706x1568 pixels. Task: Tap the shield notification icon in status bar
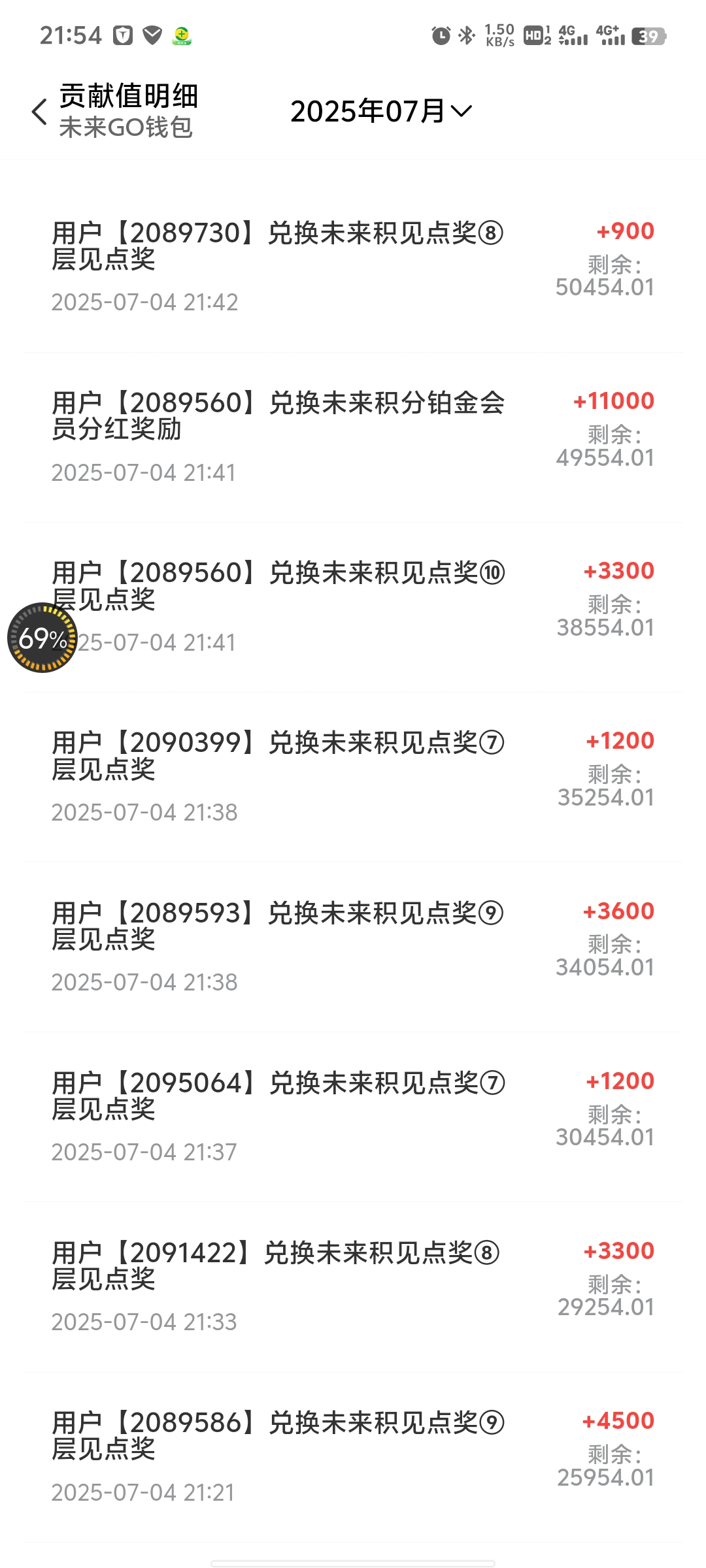pos(152,35)
